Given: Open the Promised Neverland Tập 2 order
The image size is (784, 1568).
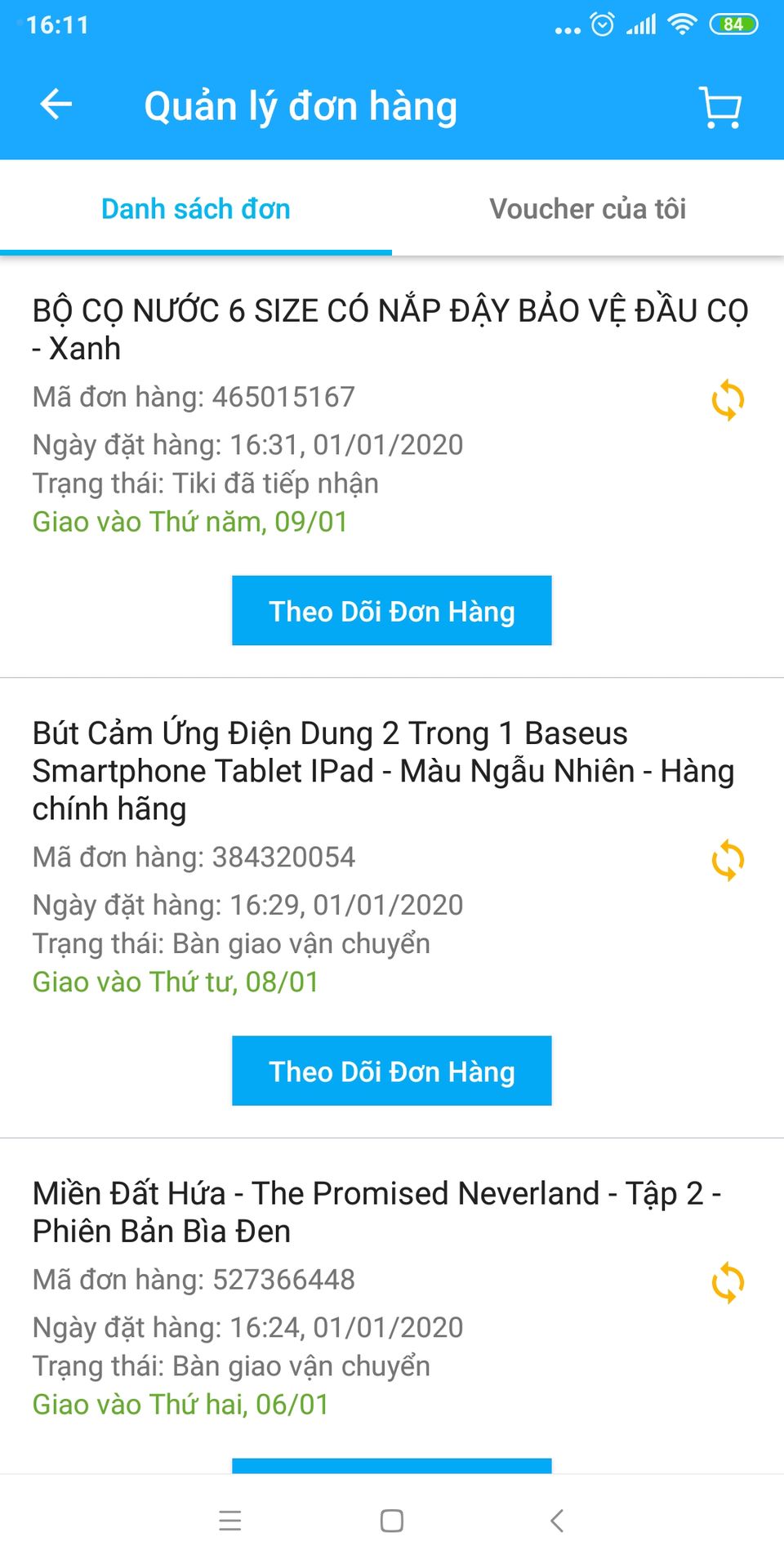Looking at the screenshot, I should click(x=376, y=1212).
